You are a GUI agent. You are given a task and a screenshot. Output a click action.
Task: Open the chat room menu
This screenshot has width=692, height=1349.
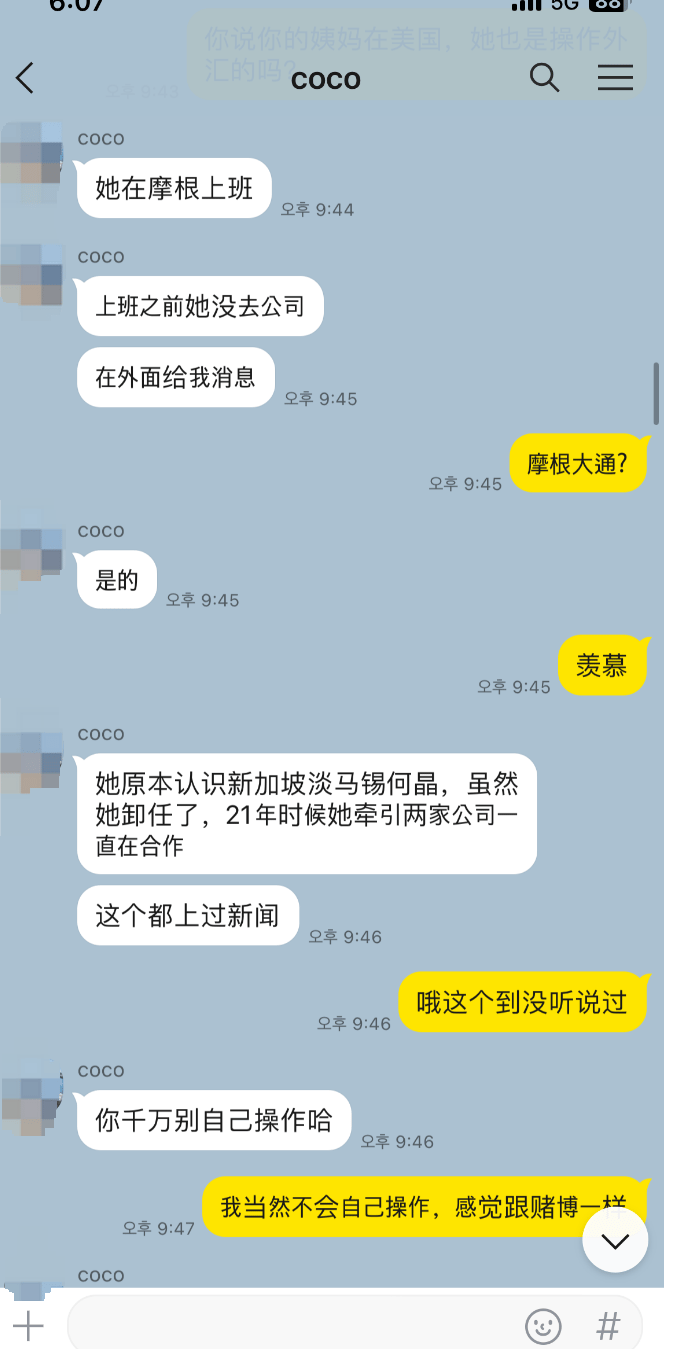615,78
